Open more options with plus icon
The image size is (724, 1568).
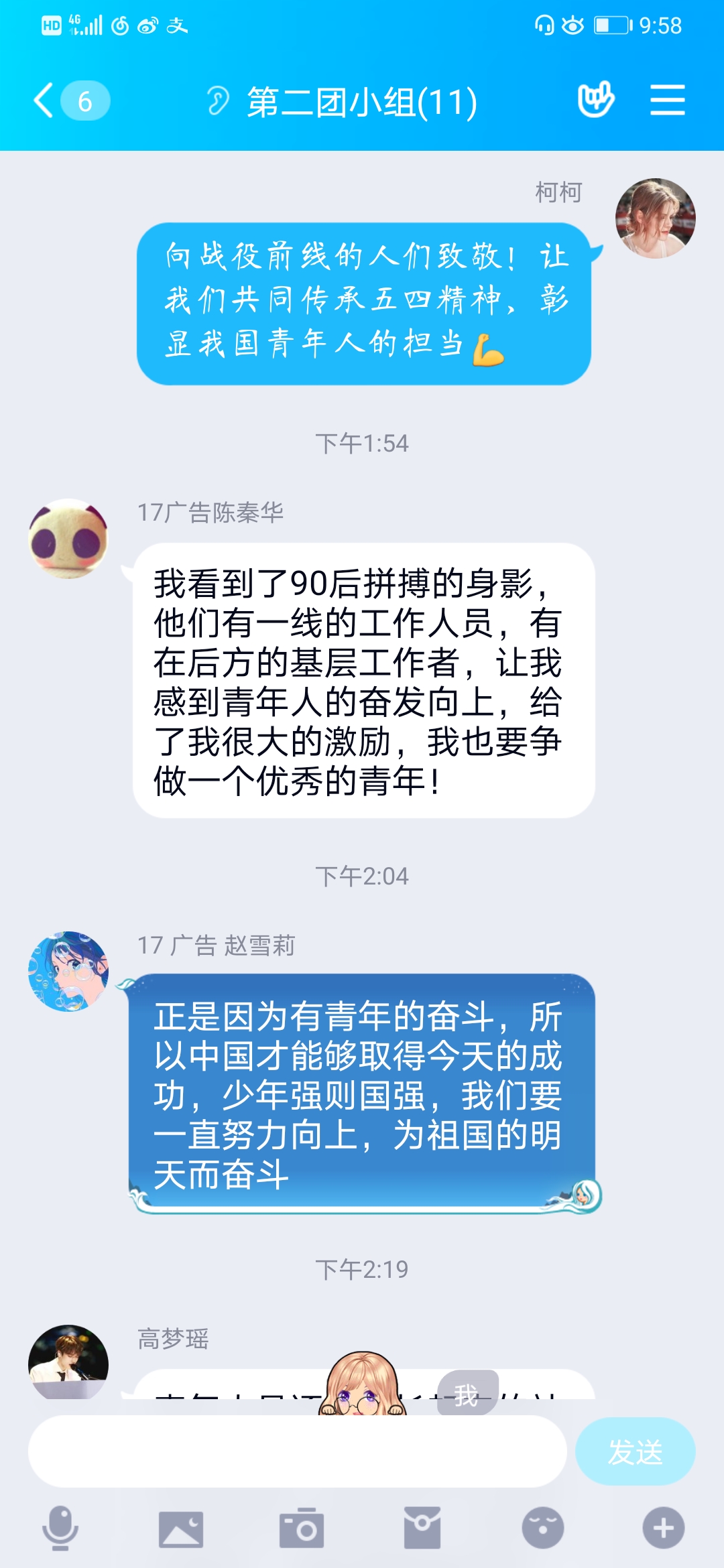(x=663, y=1528)
